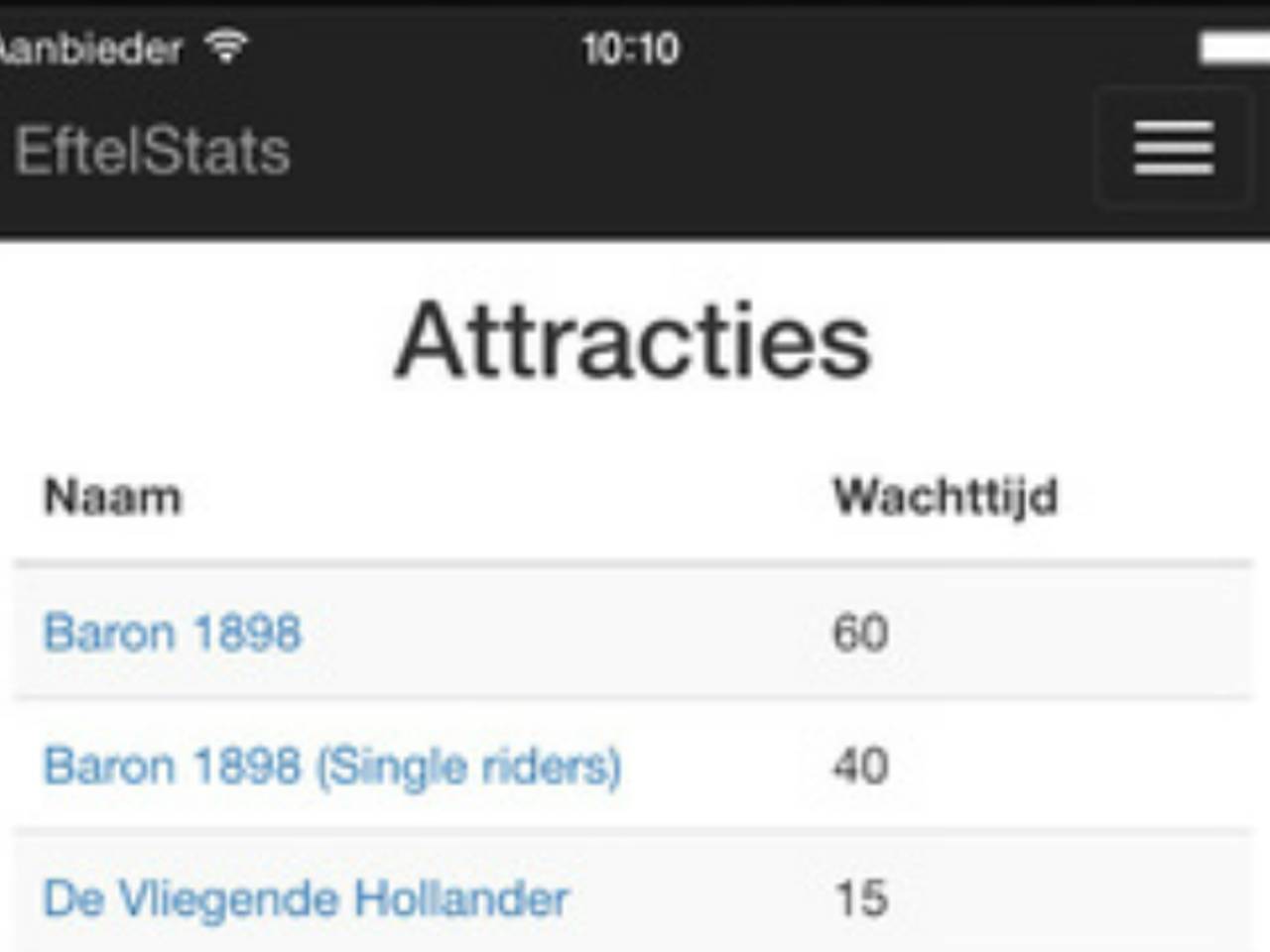The width and height of the screenshot is (1270, 952).
Task: Tap the EftelStats brand title
Action: (x=152, y=152)
